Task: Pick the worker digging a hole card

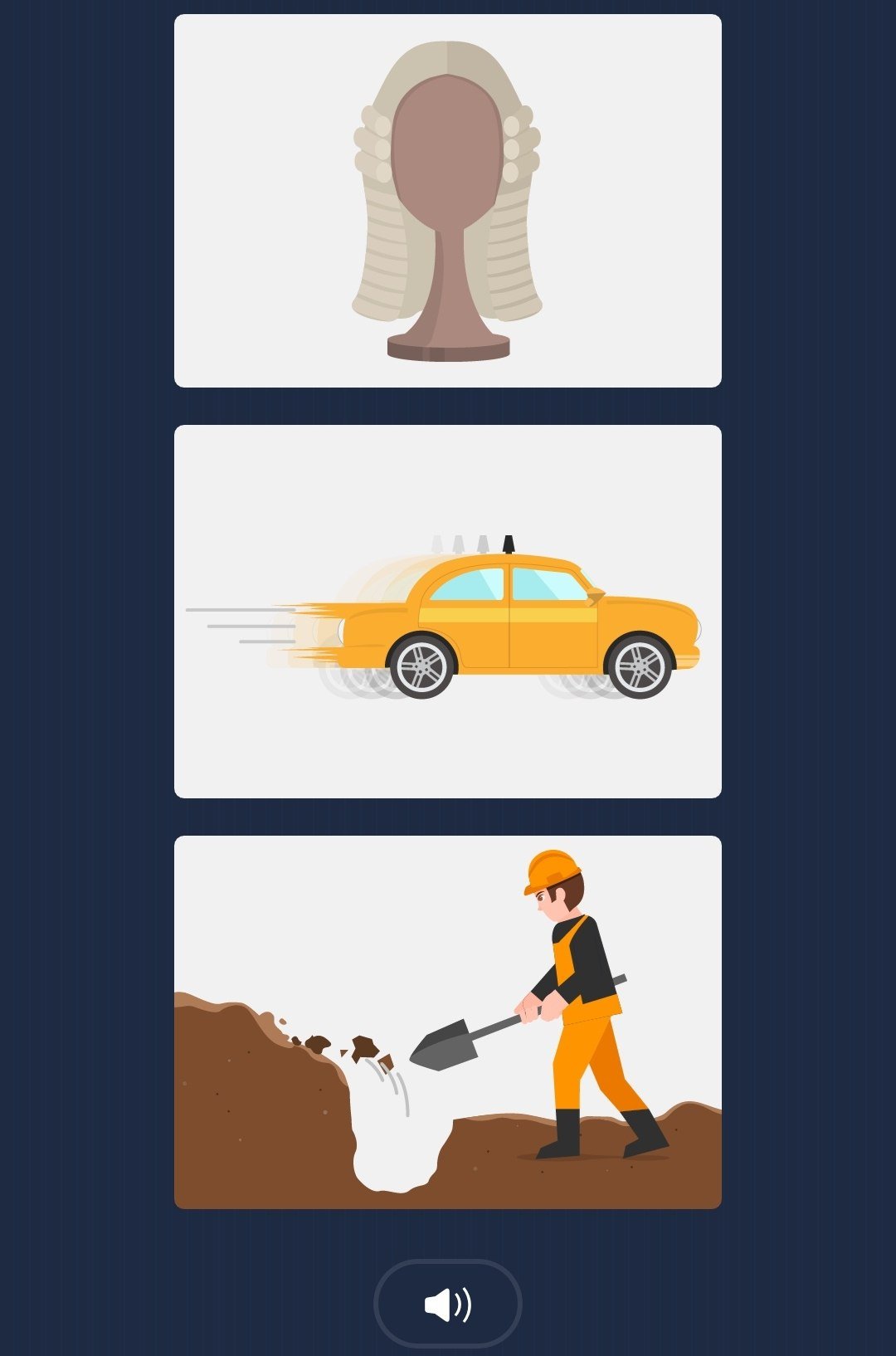Action: (448, 1022)
